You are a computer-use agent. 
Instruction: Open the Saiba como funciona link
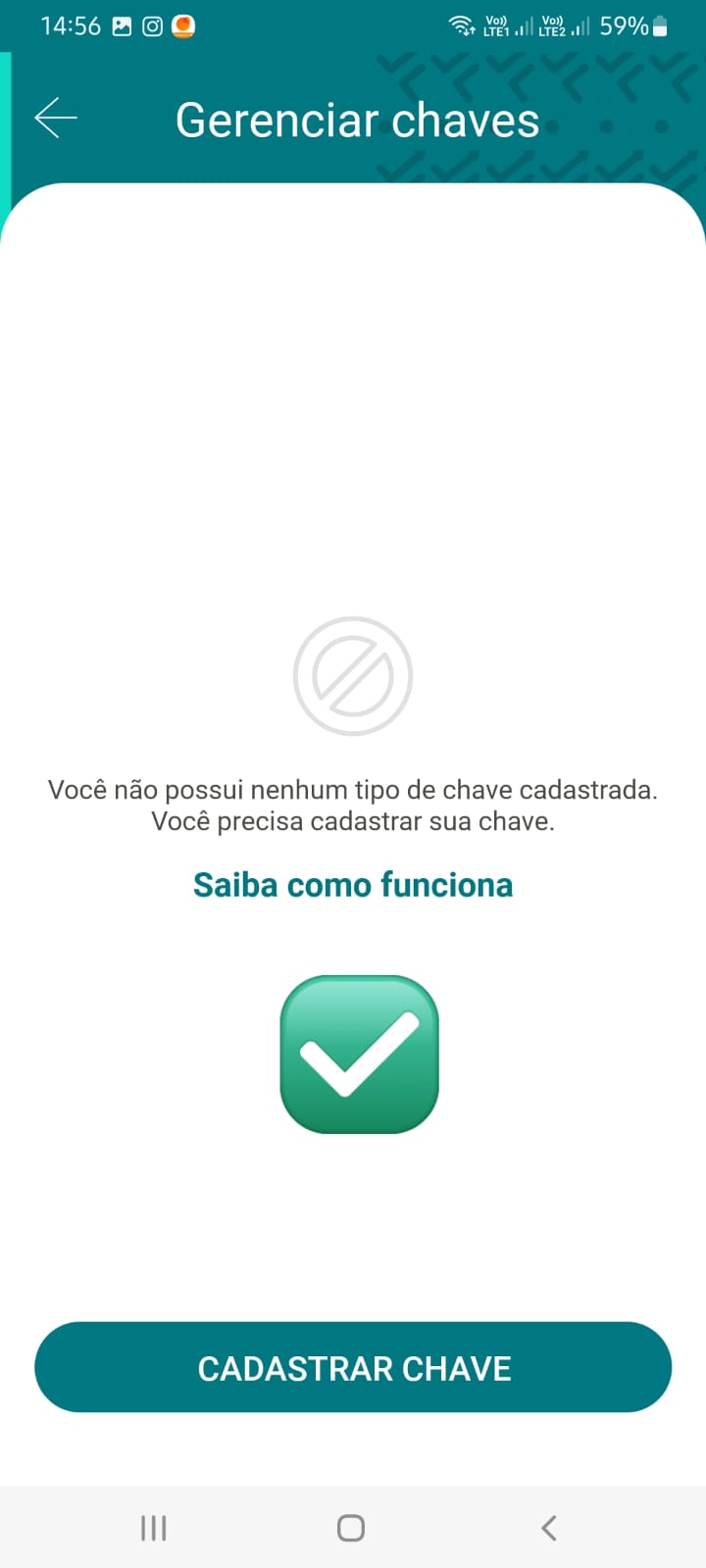[353, 885]
